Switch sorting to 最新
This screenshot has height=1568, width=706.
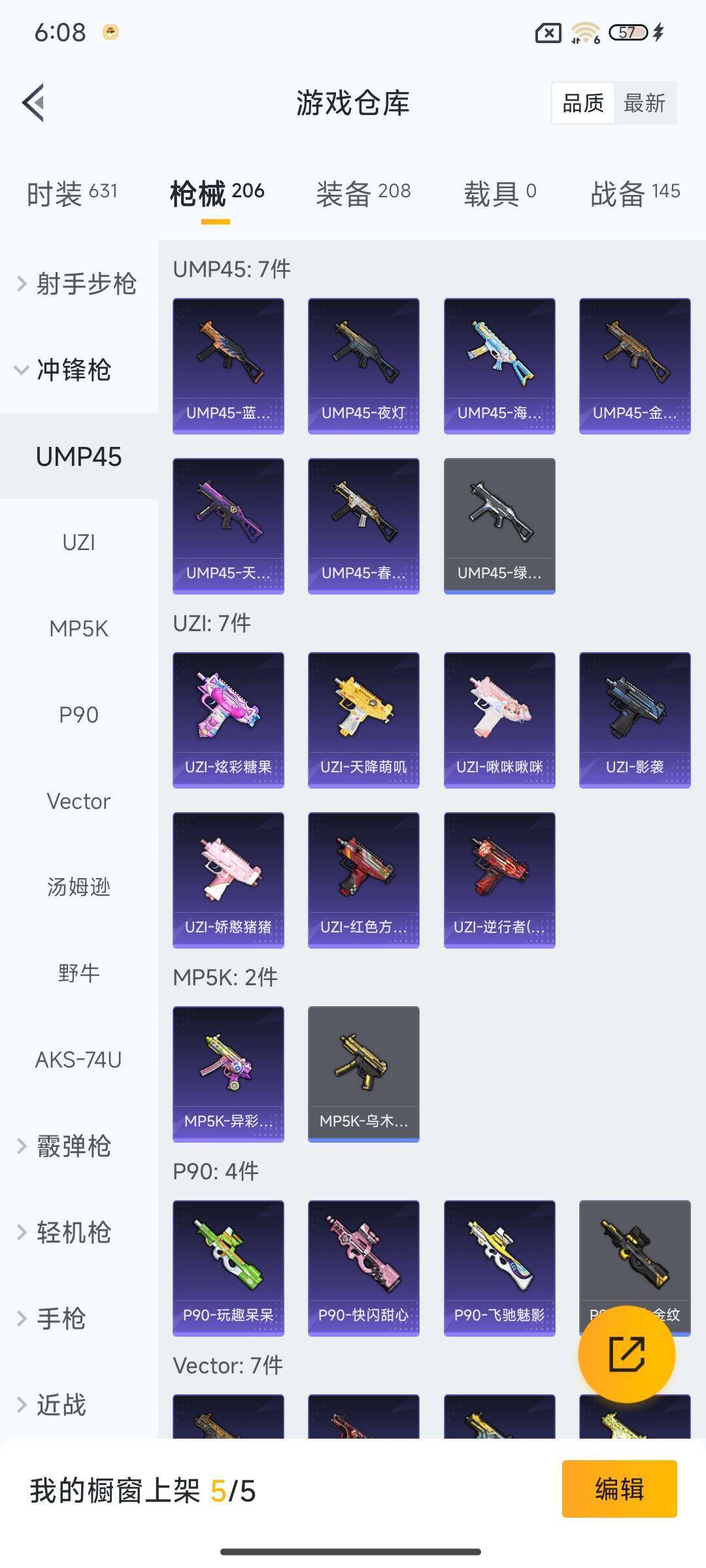click(646, 103)
